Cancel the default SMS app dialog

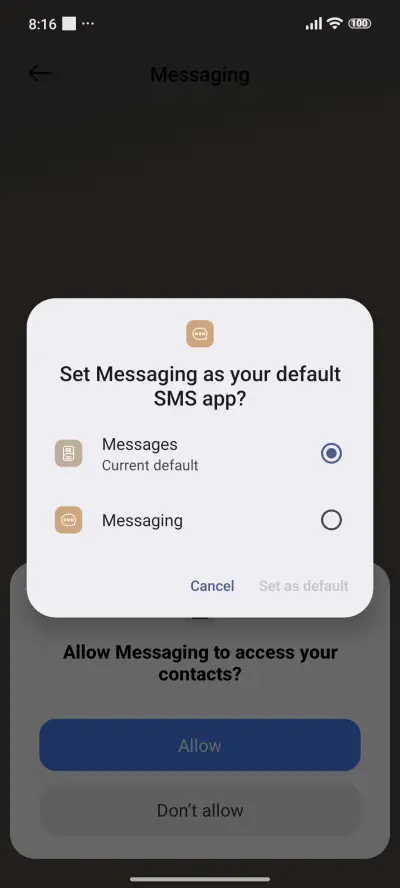(x=212, y=586)
